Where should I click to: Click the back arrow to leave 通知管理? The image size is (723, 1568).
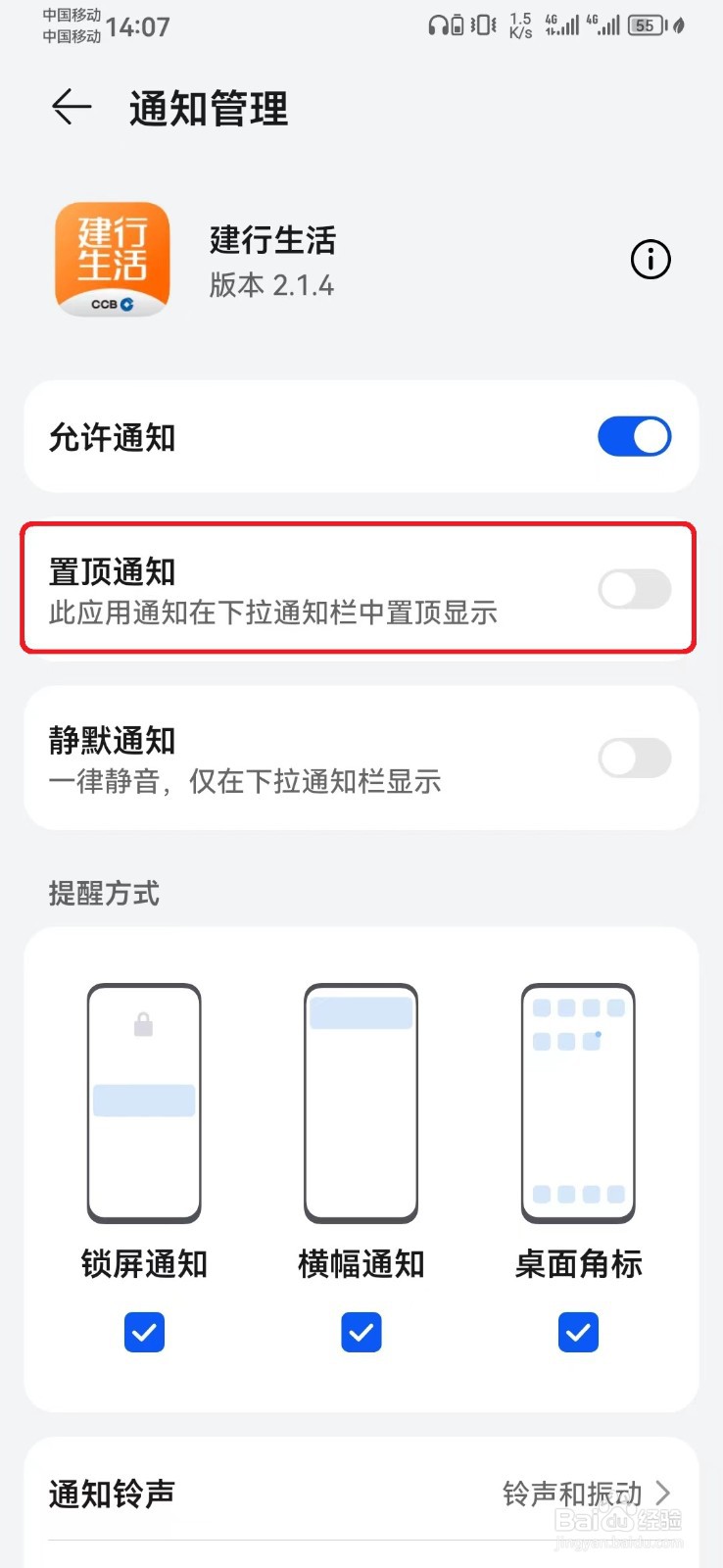click(x=70, y=109)
